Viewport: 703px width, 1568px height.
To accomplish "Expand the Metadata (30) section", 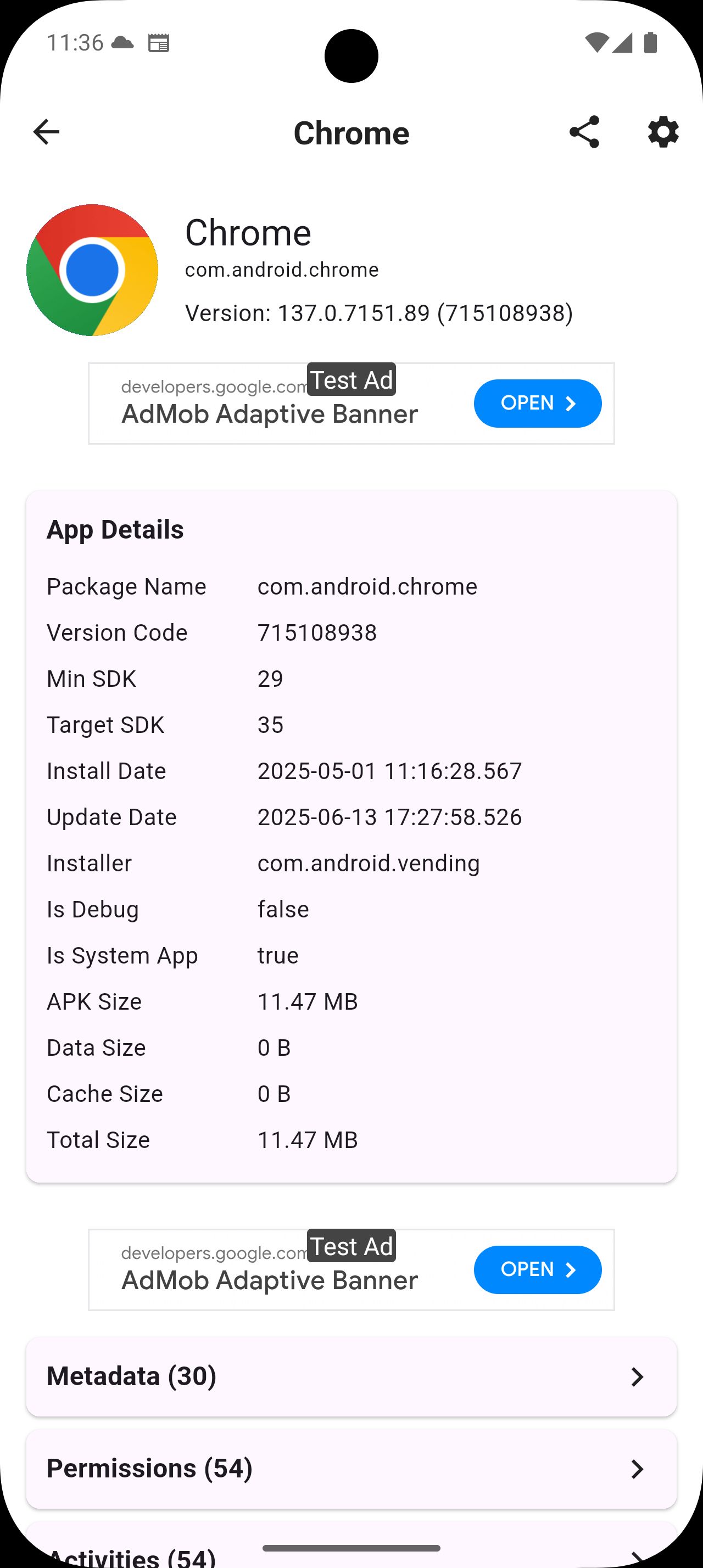I will [x=351, y=1376].
